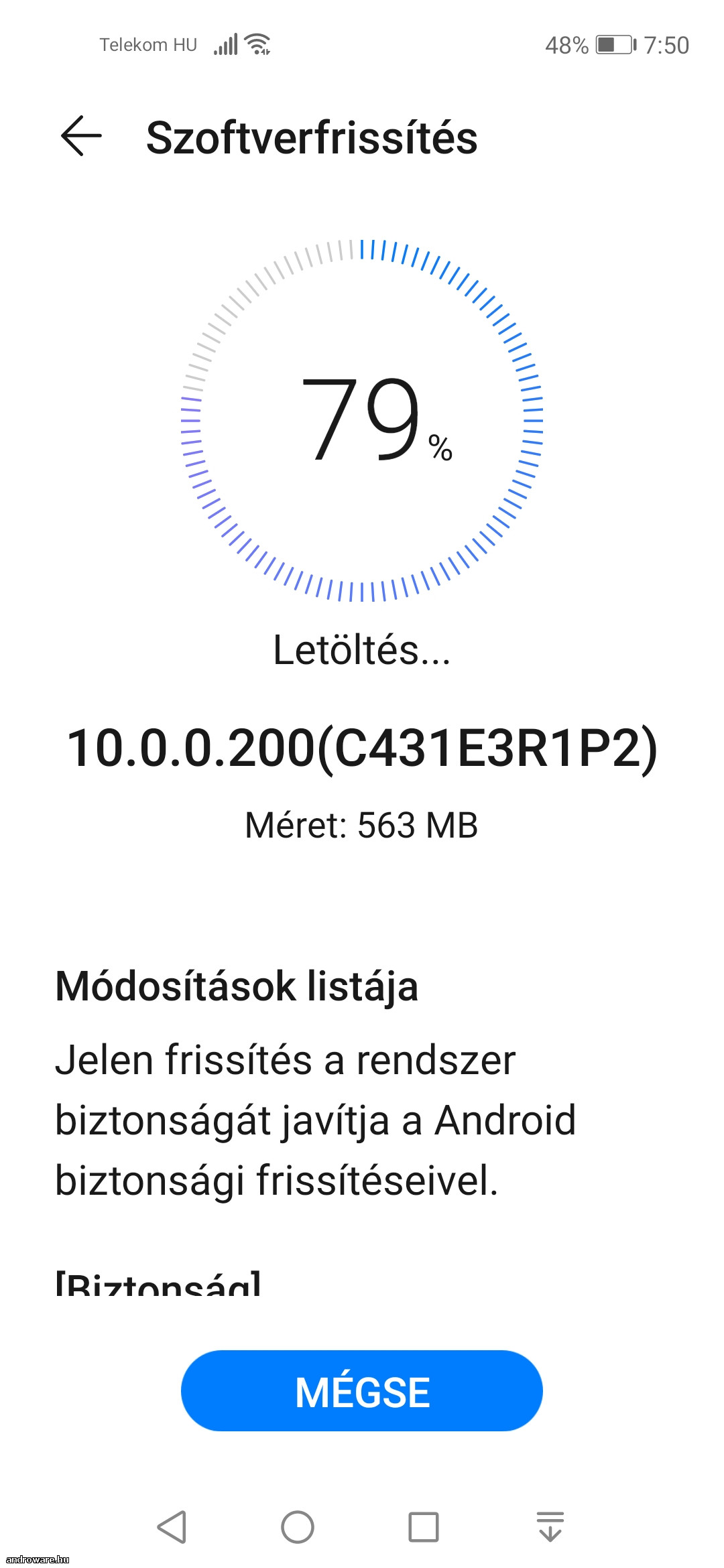
Task: Cancel the download with MÉGSE button
Action: click(362, 1392)
